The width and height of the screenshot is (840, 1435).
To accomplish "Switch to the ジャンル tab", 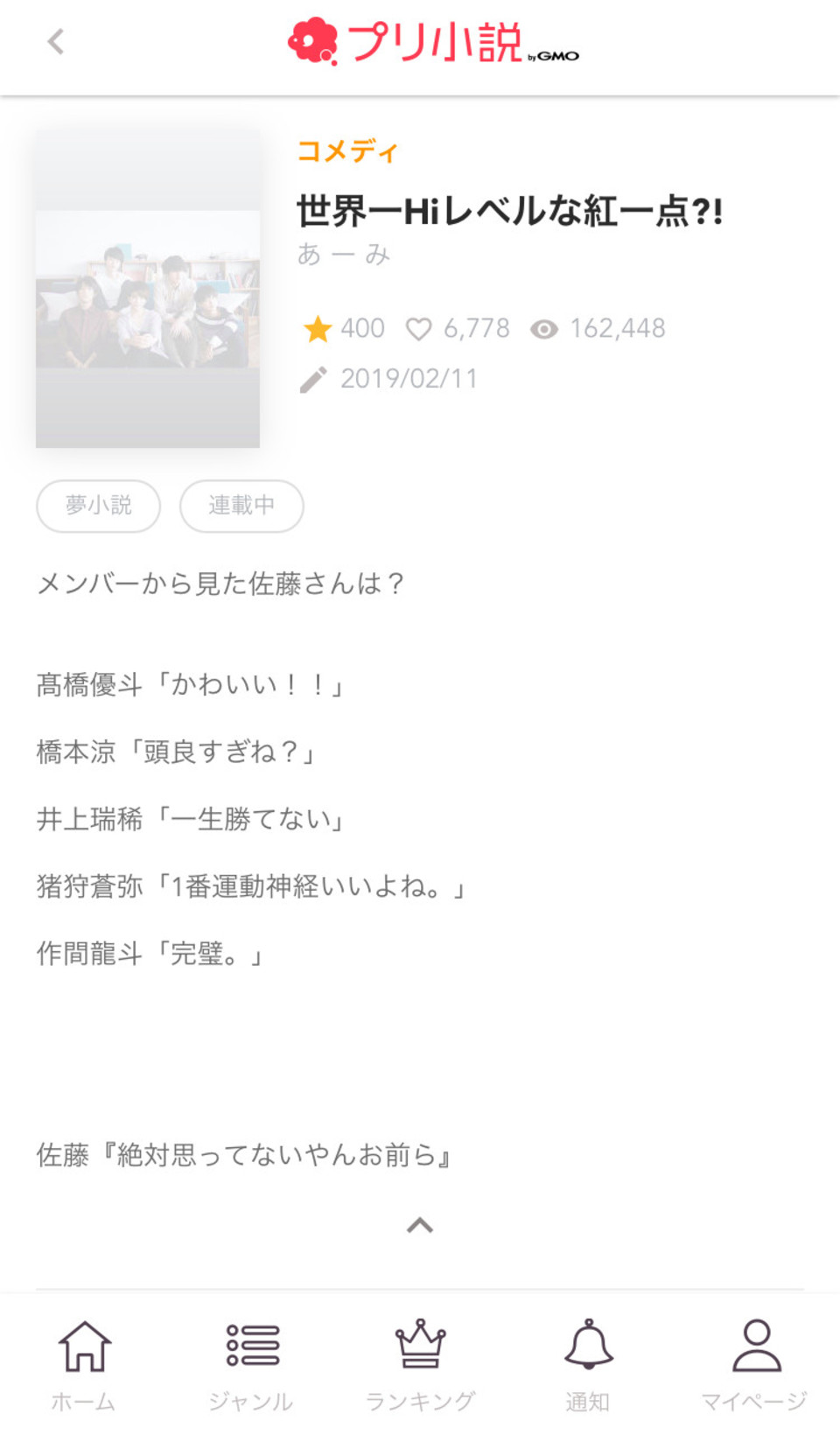I will pos(252,1363).
